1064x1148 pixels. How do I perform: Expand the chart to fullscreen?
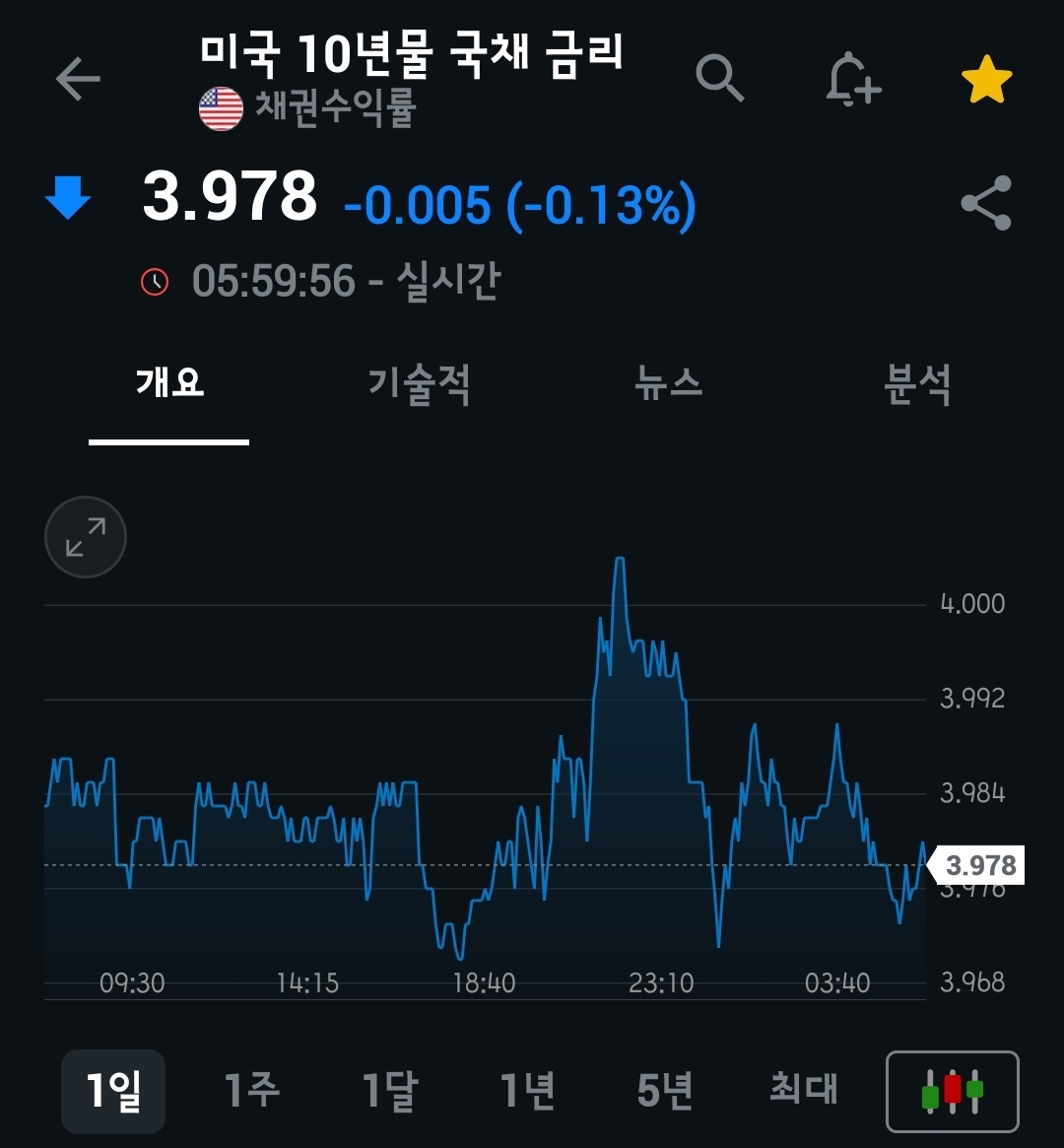click(86, 537)
